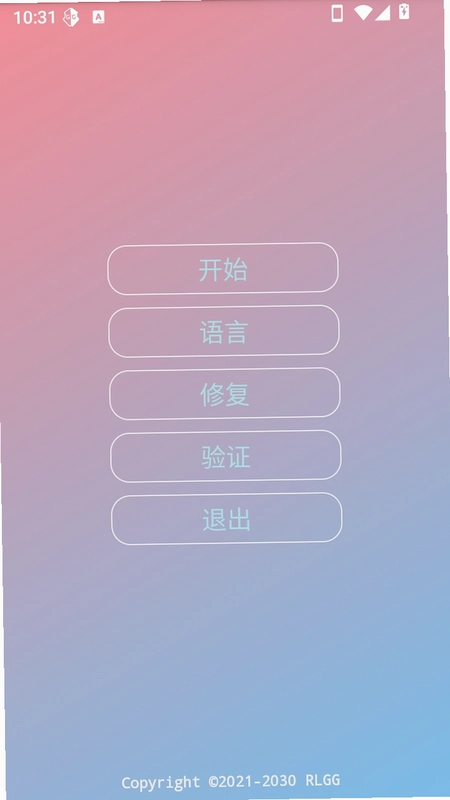Viewport: 450px width, 800px height.
Task: Exit via the 退出 button
Action: pos(227,519)
